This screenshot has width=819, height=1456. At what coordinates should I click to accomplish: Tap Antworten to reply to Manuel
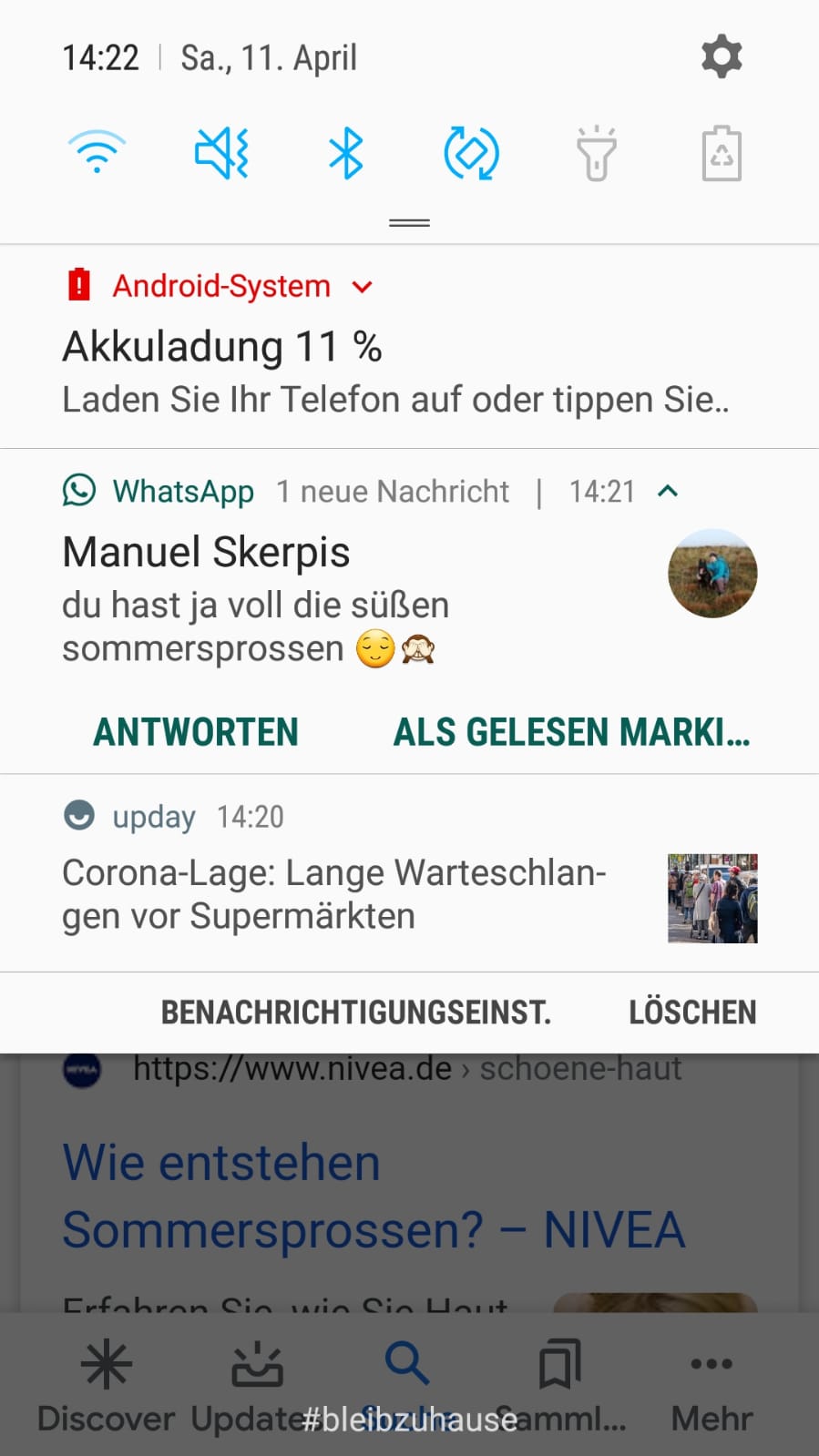pos(196,732)
